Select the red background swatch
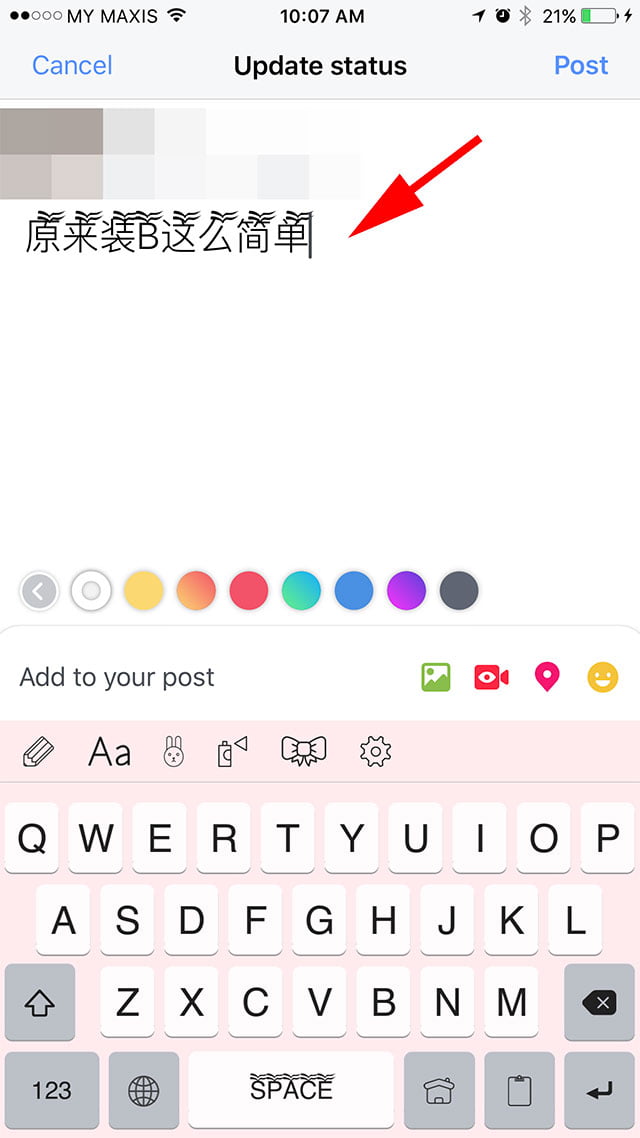This screenshot has height=1138, width=640. click(249, 590)
